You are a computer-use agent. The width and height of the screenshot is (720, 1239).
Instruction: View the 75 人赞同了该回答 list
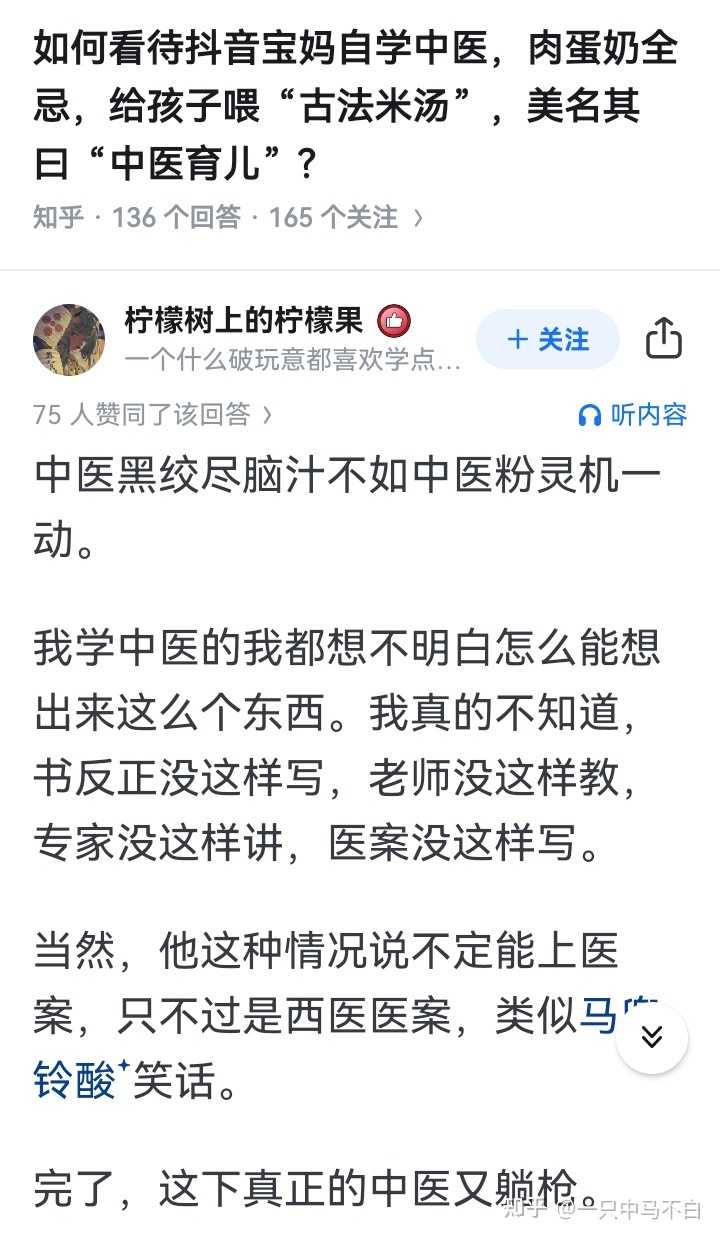click(x=153, y=415)
